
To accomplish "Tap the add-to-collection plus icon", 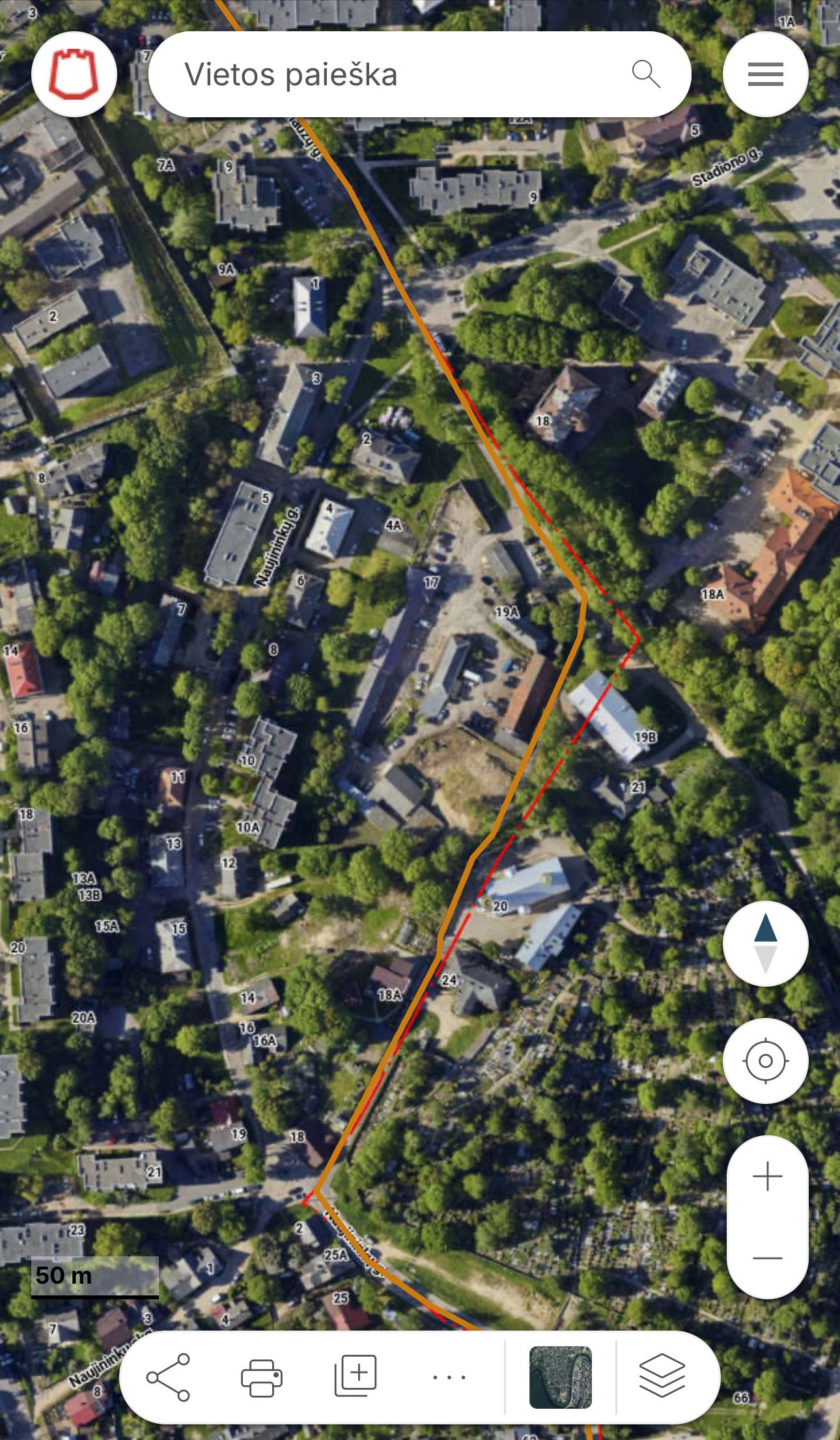I will [x=356, y=1376].
